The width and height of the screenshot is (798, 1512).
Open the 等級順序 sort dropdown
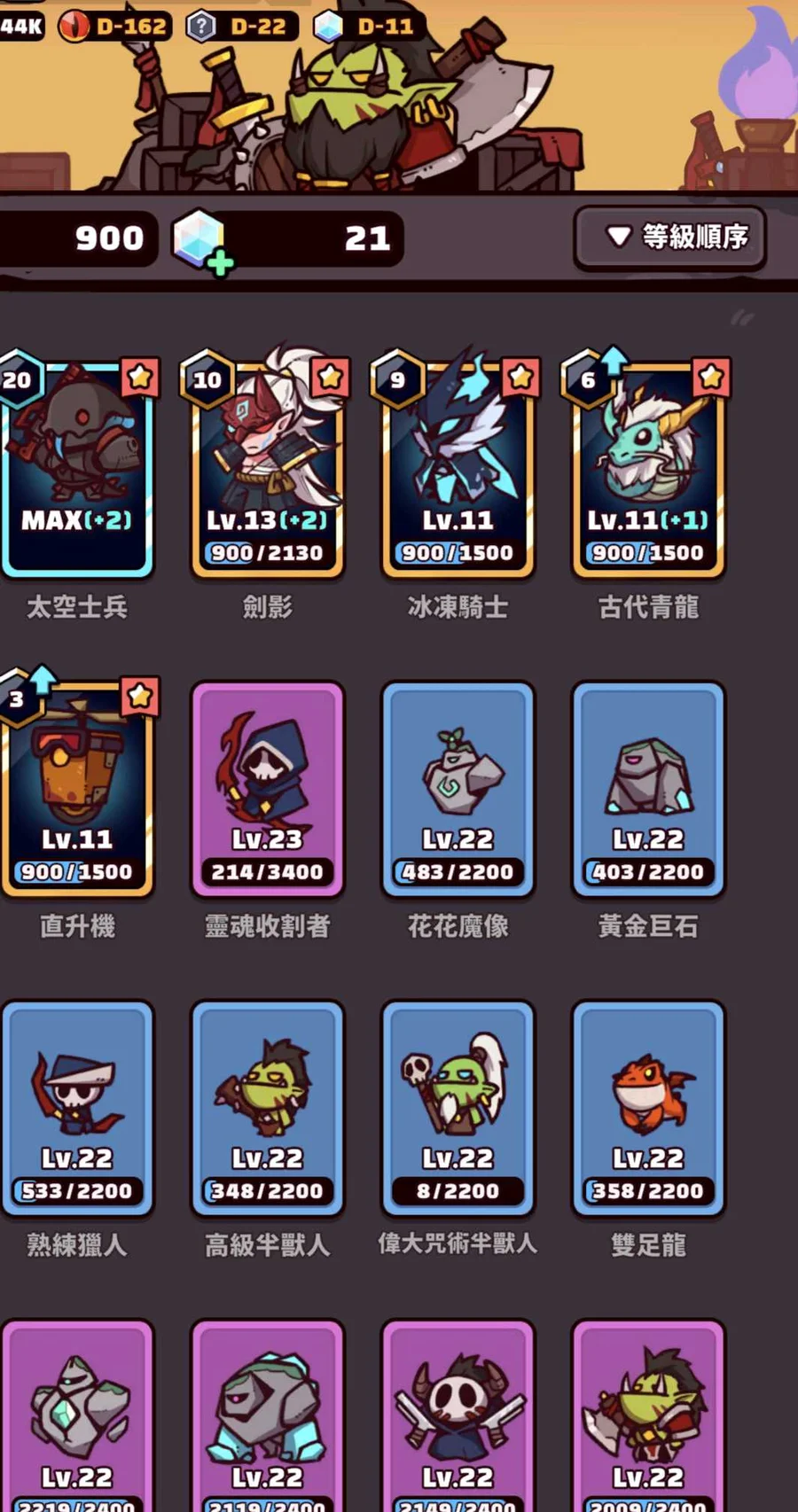coord(670,238)
